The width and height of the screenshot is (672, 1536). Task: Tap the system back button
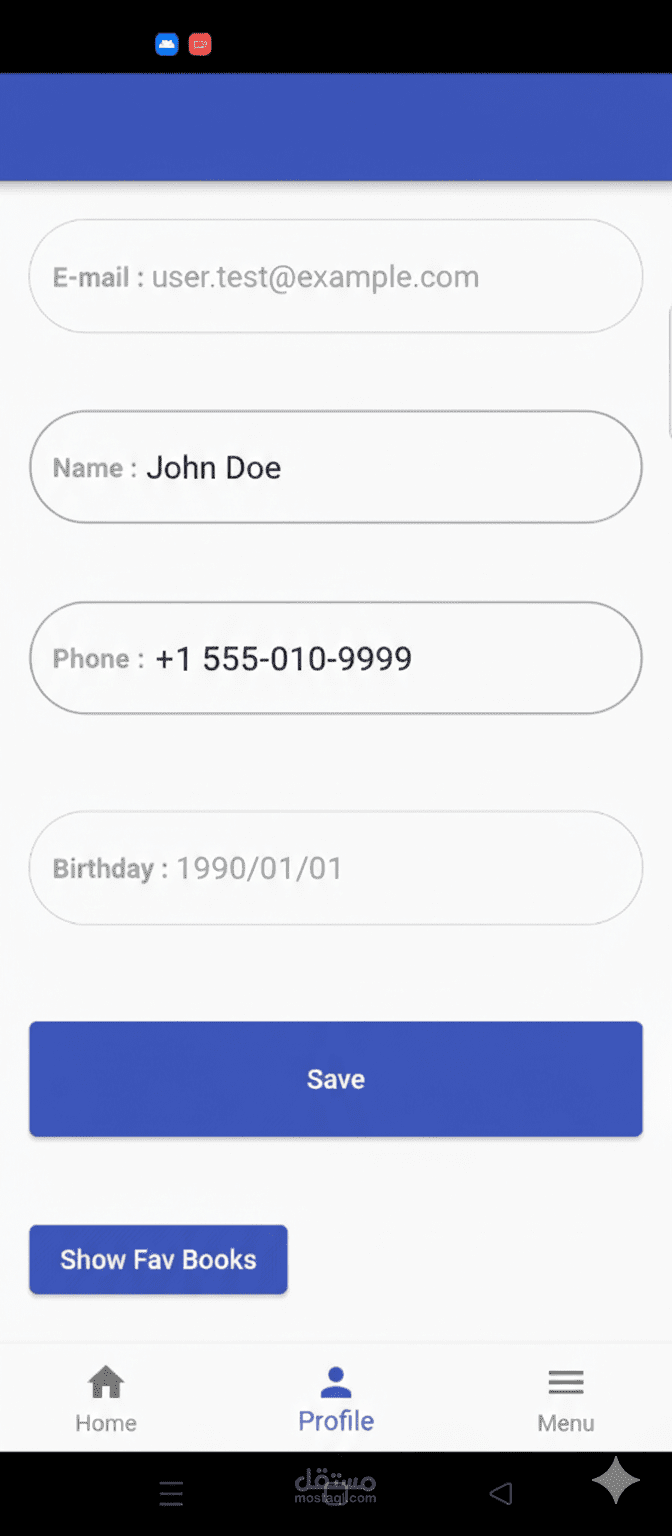pyautogui.click(x=501, y=1494)
